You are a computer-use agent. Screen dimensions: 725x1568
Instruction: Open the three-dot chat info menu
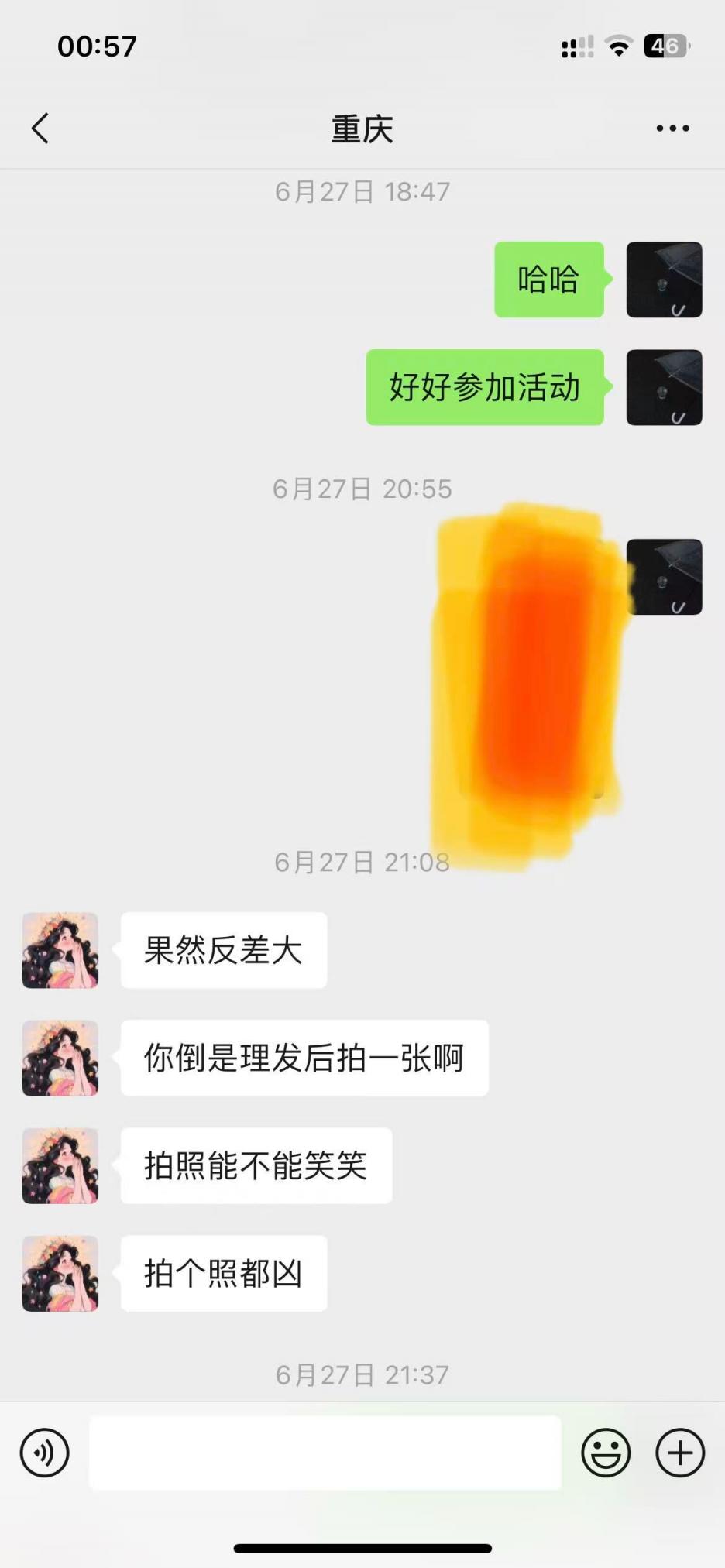[x=672, y=129]
